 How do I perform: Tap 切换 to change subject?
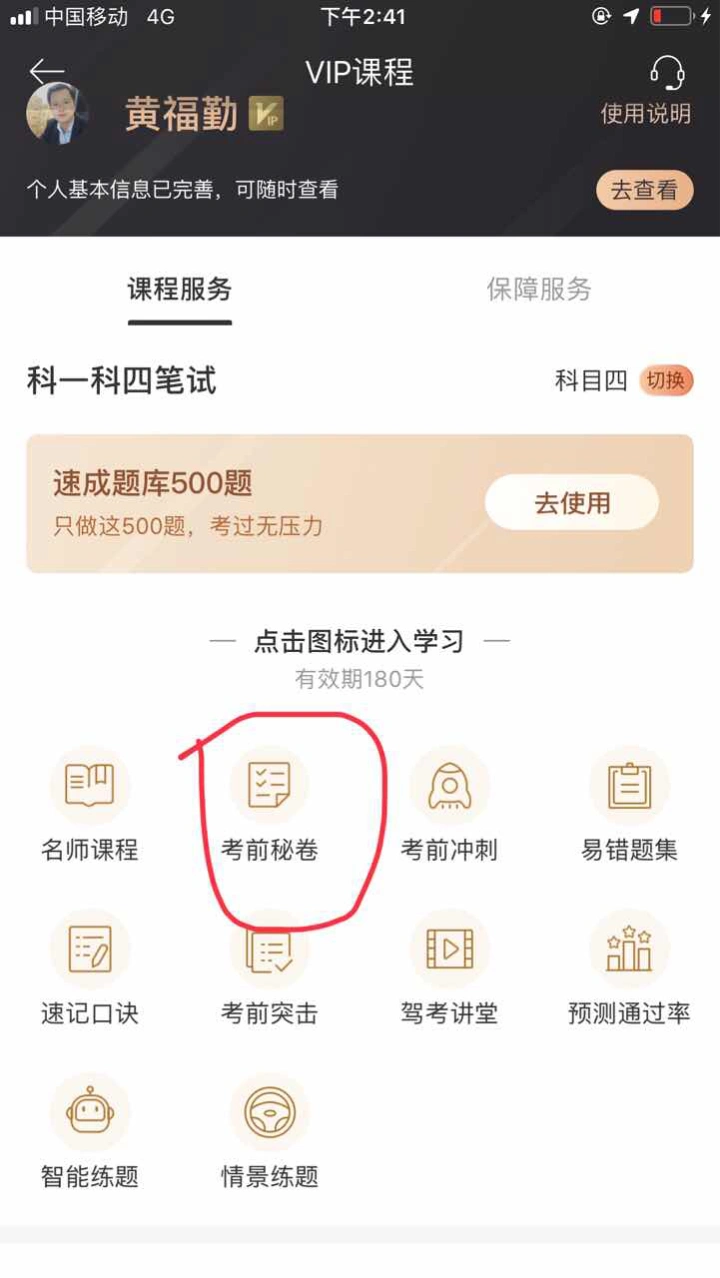(x=666, y=381)
